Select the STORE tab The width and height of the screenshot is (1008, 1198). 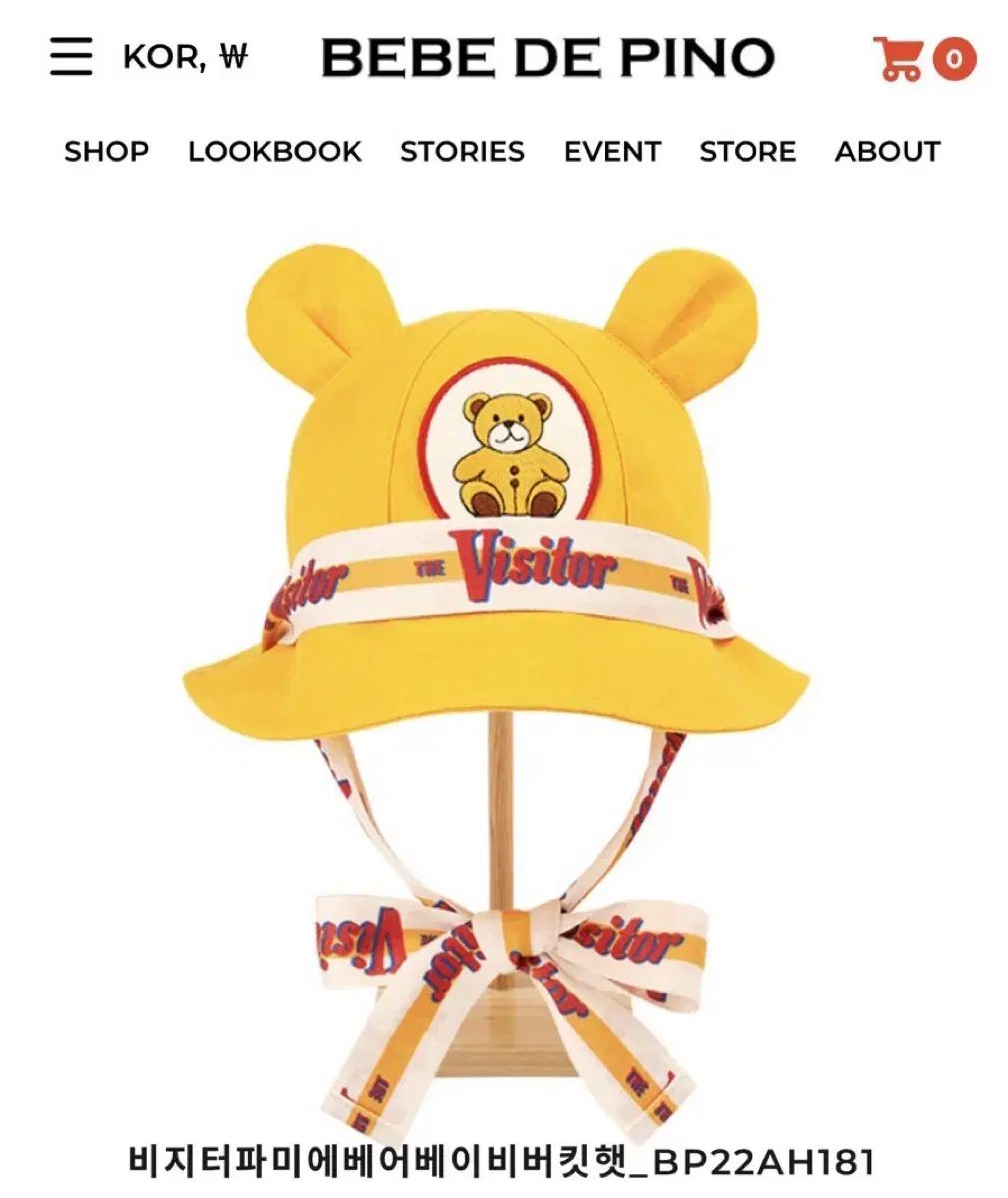coord(748,151)
